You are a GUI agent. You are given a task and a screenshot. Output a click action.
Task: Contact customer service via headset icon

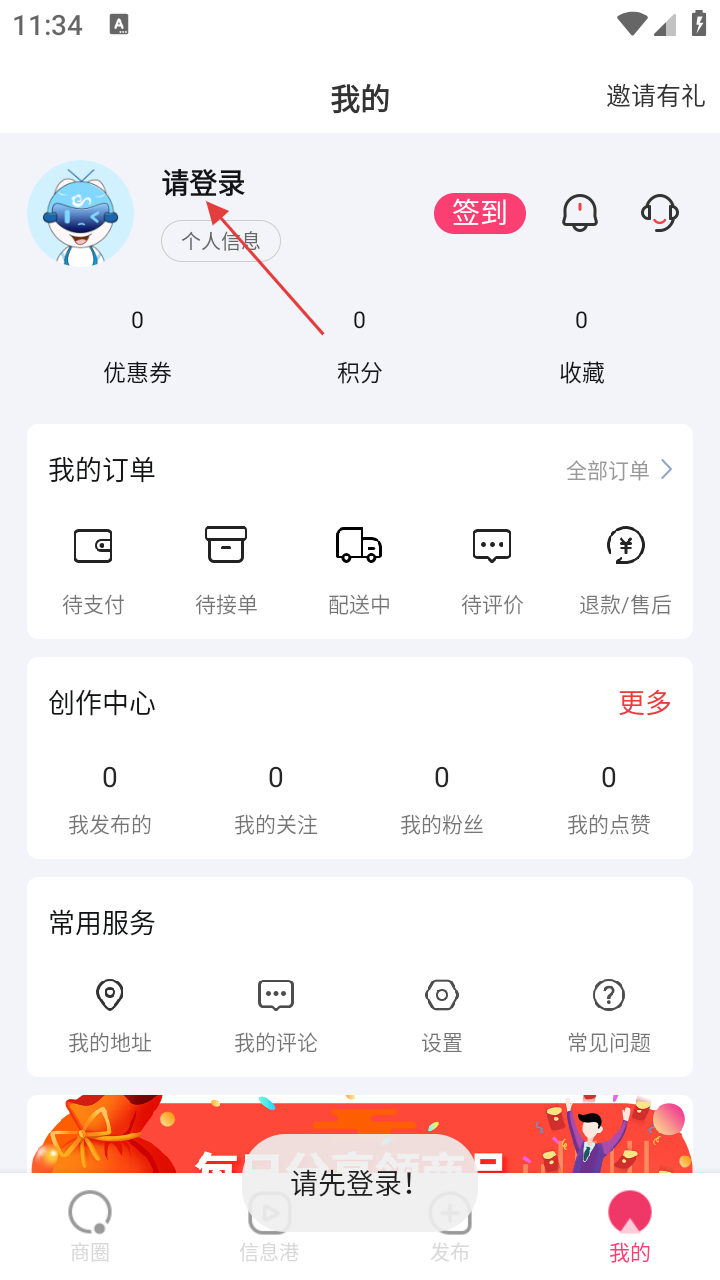pyautogui.click(x=659, y=213)
